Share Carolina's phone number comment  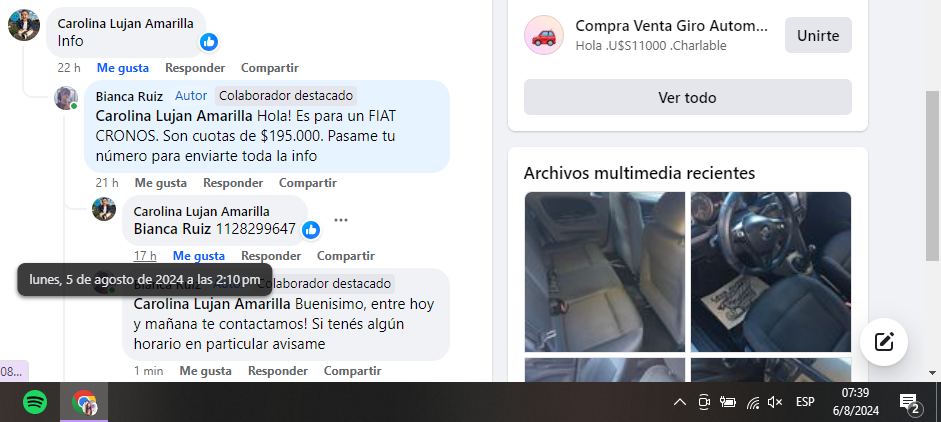point(345,256)
